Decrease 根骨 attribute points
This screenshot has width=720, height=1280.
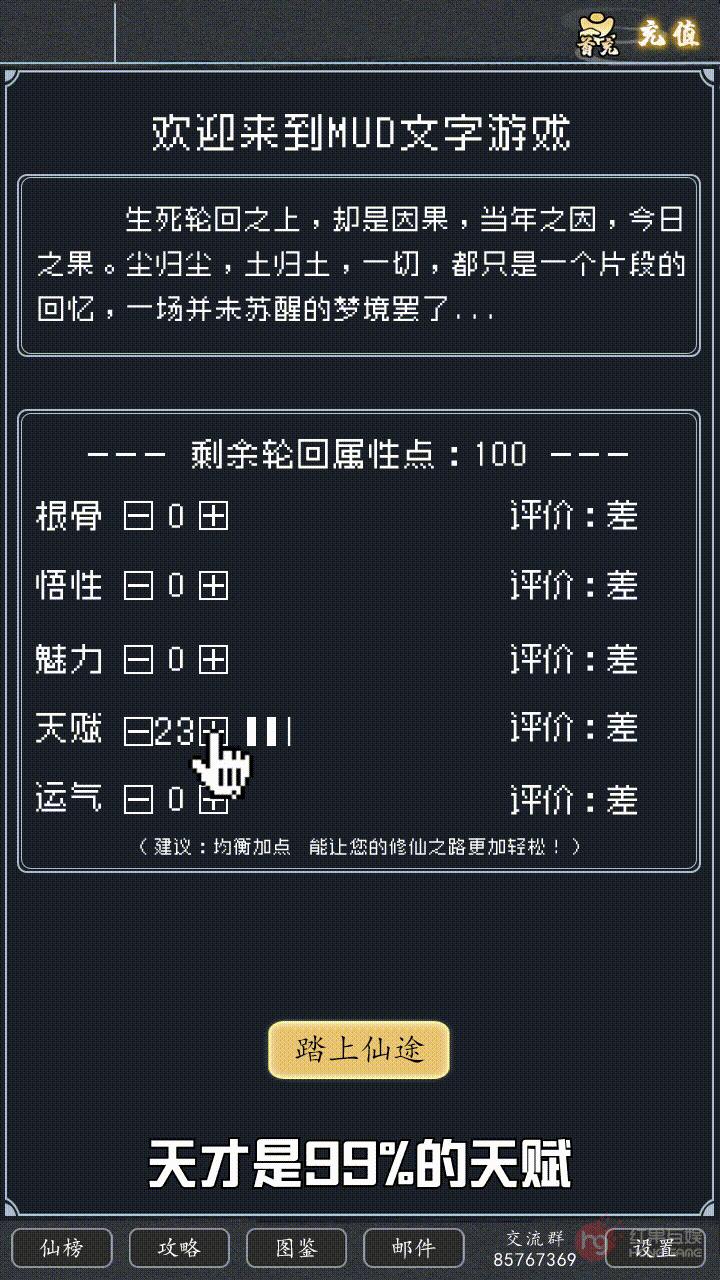pos(138,517)
